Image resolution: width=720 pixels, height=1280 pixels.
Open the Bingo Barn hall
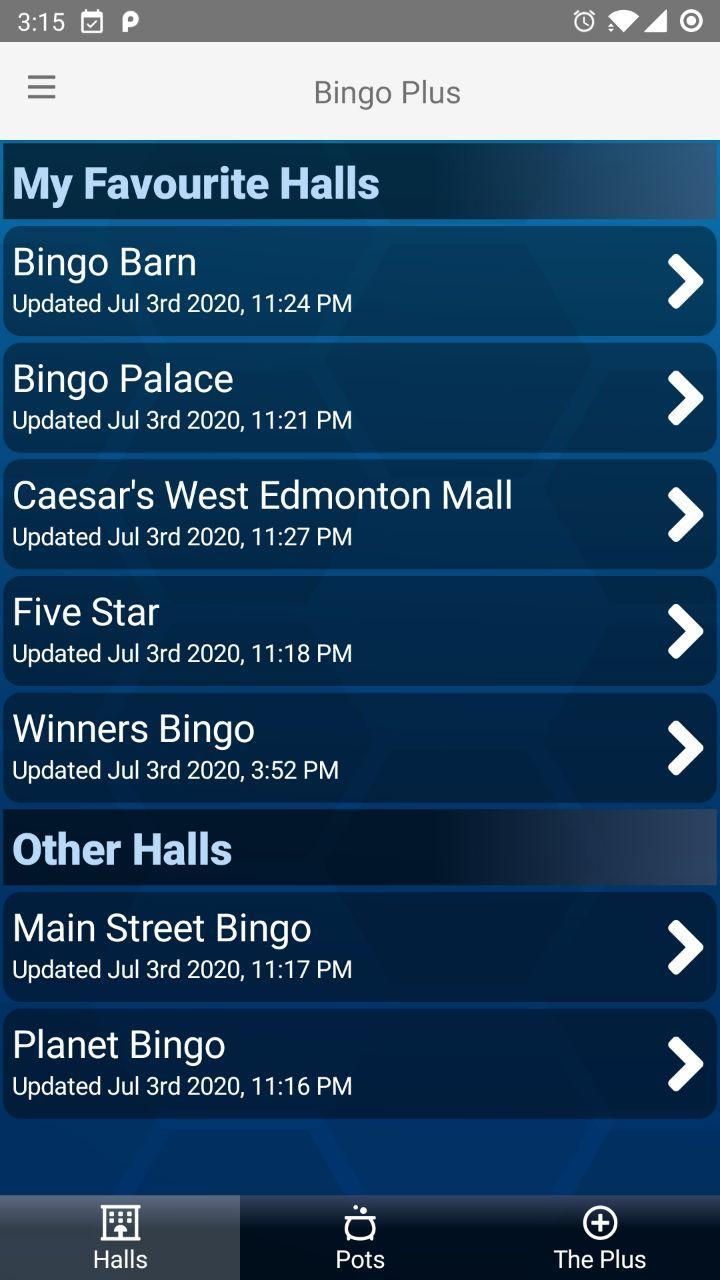(360, 281)
